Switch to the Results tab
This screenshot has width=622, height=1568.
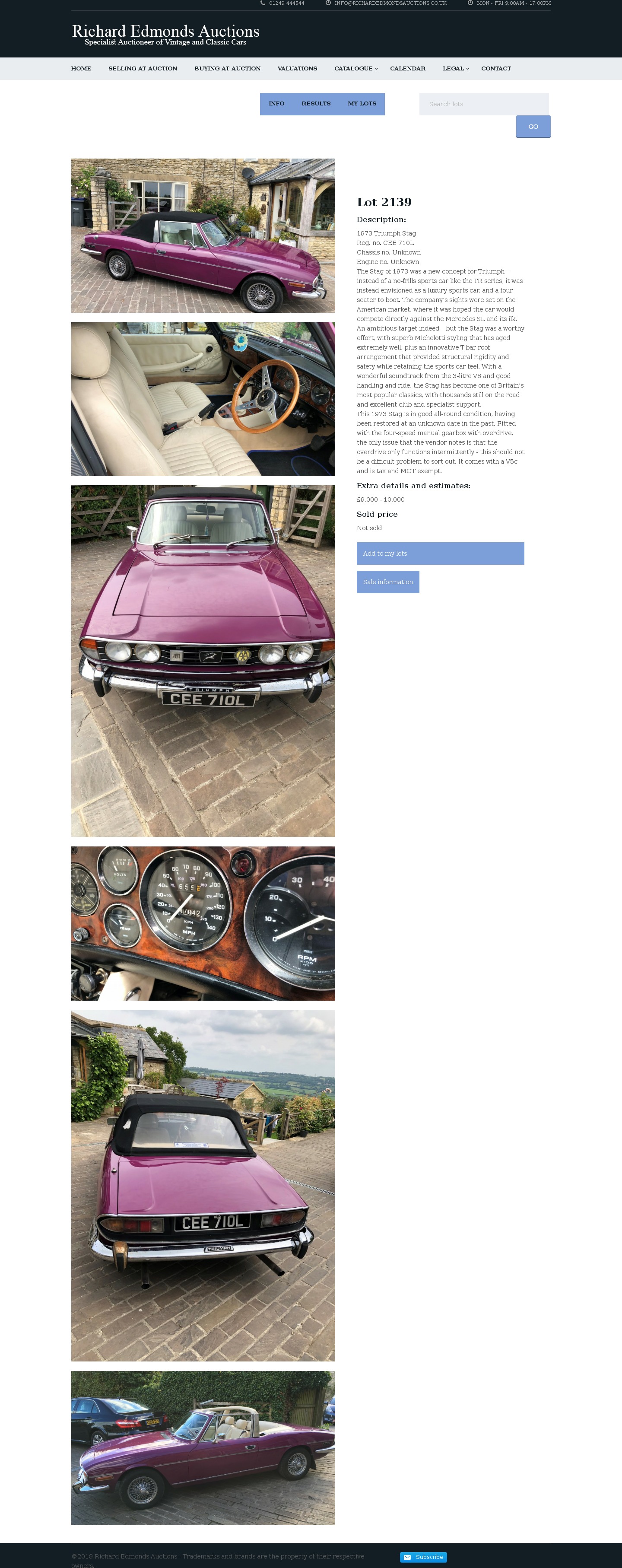click(316, 104)
